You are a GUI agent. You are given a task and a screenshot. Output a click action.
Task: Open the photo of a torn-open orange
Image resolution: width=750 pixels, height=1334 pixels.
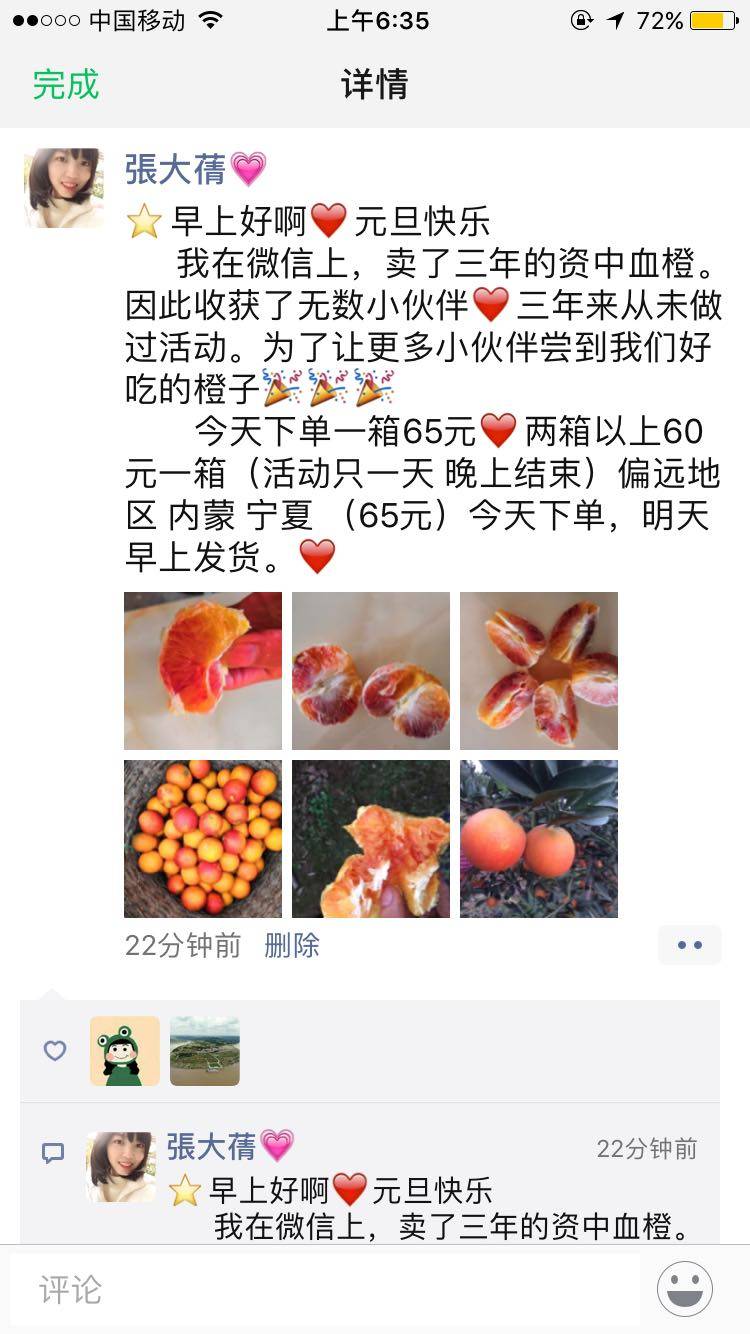click(371, 839)
